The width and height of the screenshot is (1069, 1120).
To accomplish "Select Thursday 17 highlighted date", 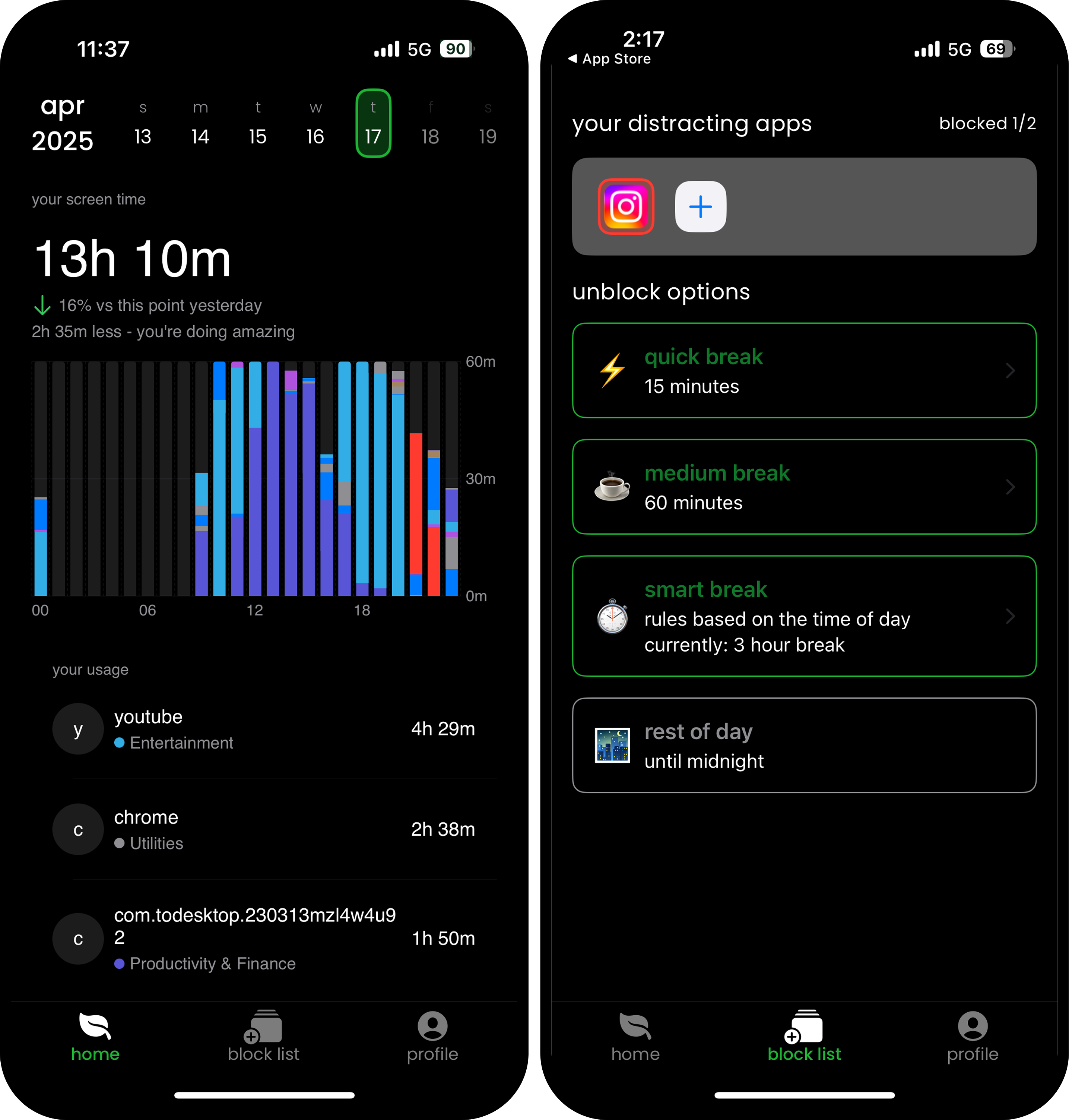I will click(x=373, y=124).
